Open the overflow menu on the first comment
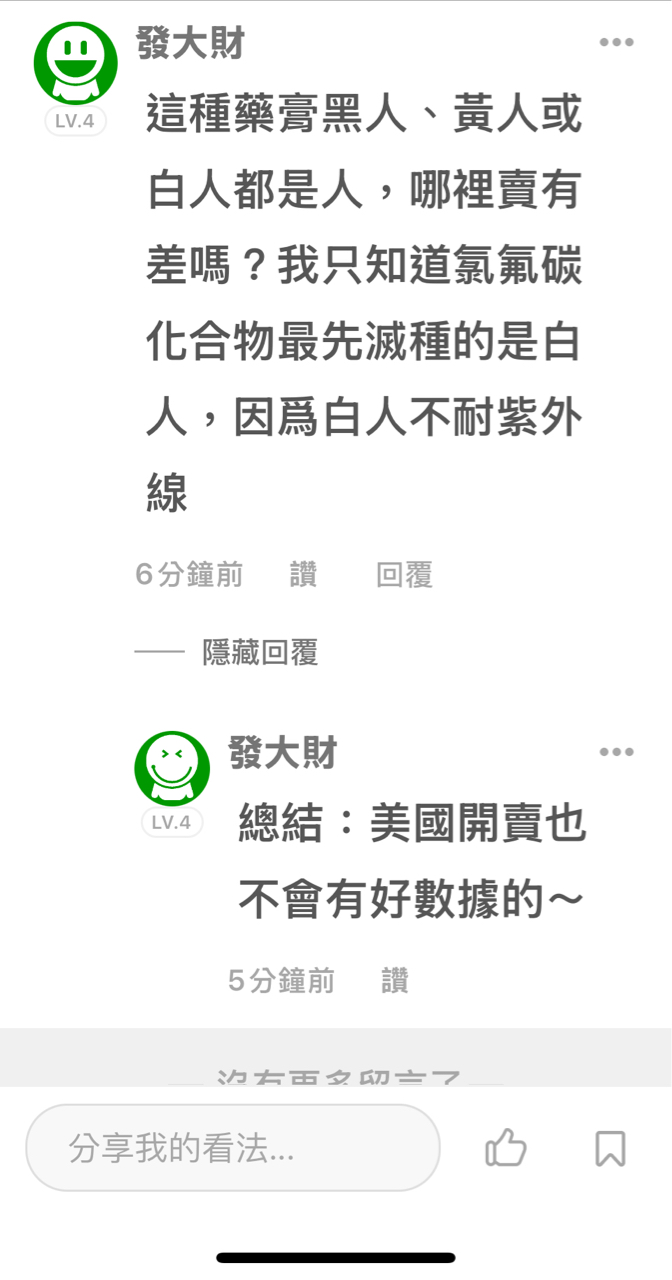Screen dimensions: 672x1280 pyautogui.click(x=616, y=42)
